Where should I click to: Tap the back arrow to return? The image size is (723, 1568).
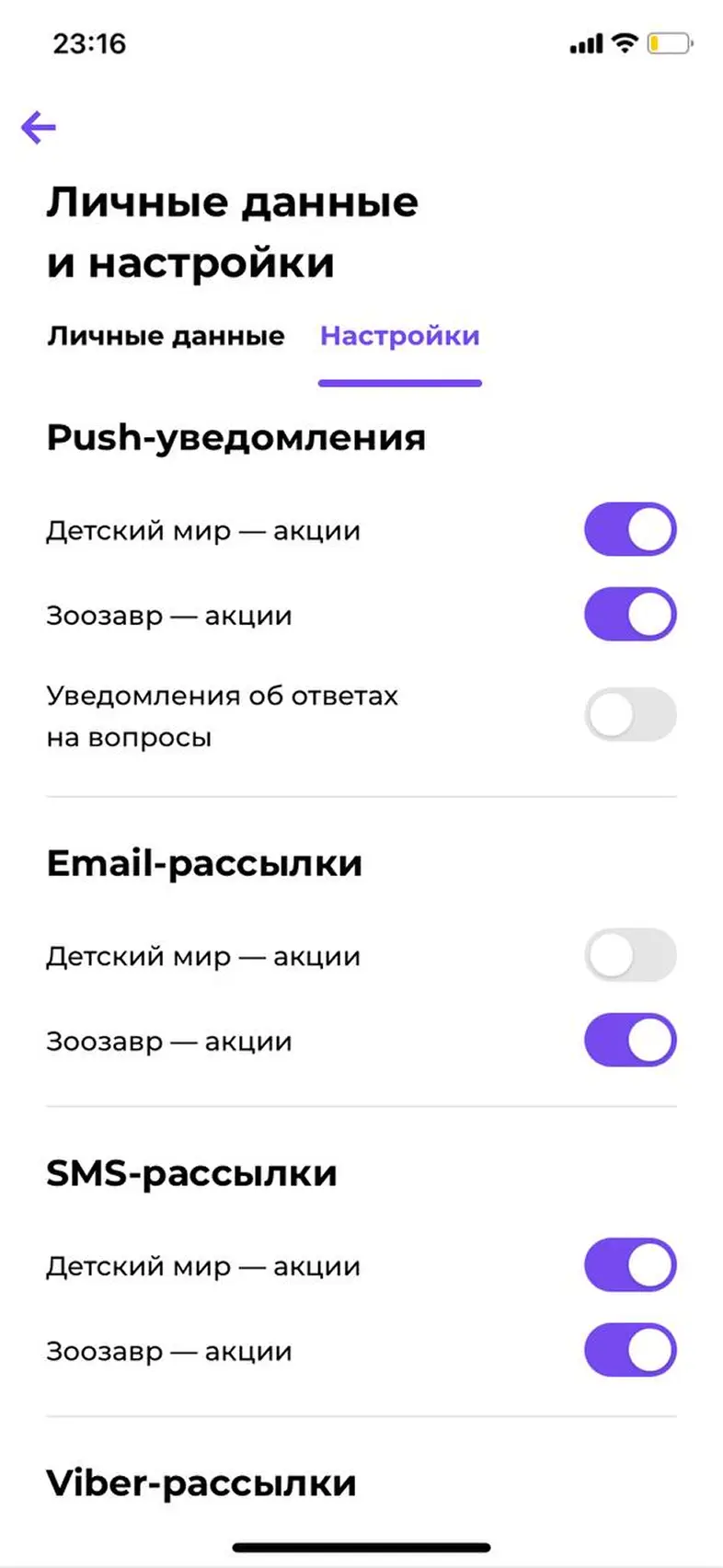tap(39, 127)
